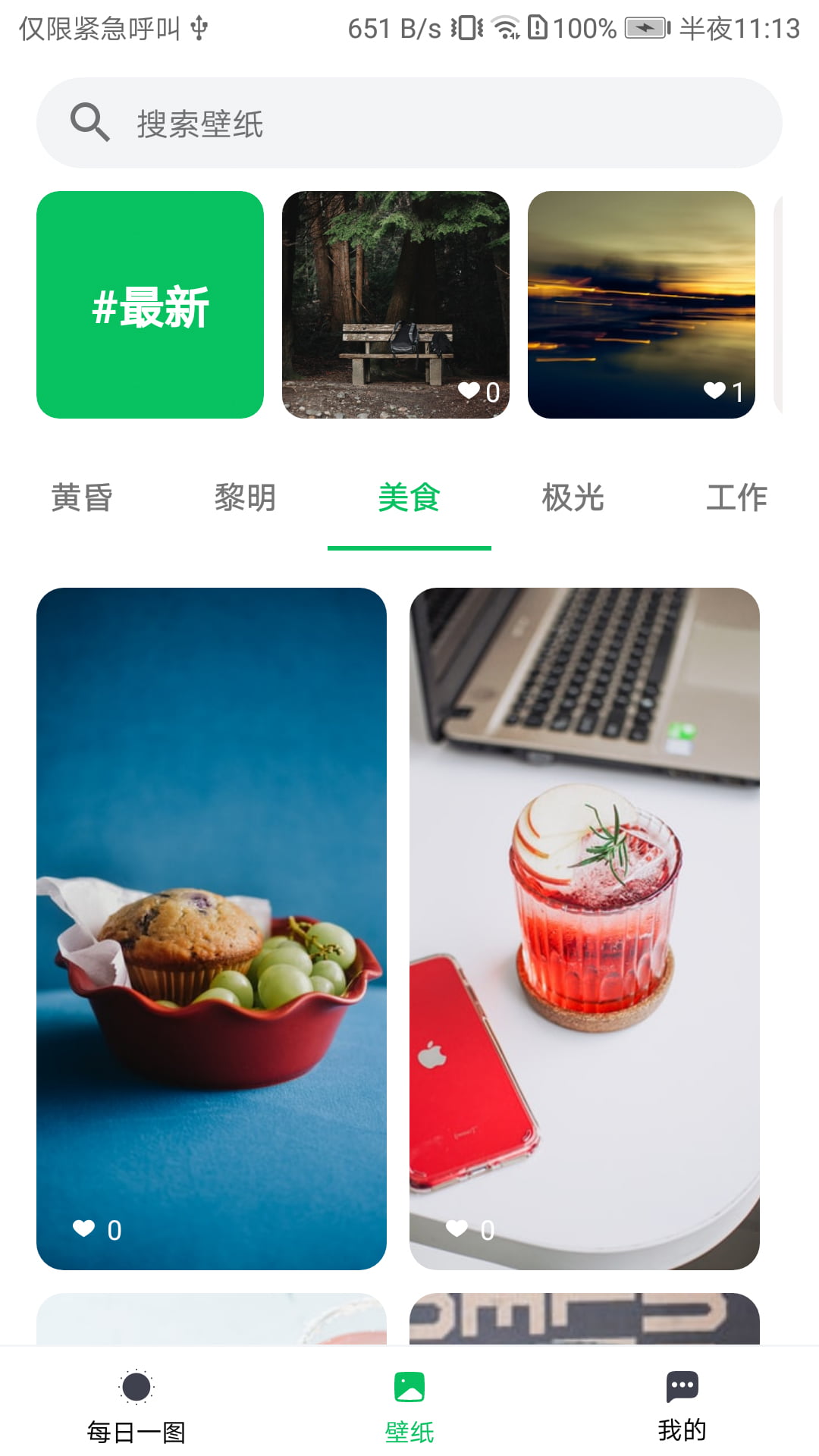Viewport: 819px width, 1456px height.
Task: Open the red drink and laptop wallpaper
Action: coord(584,928)
